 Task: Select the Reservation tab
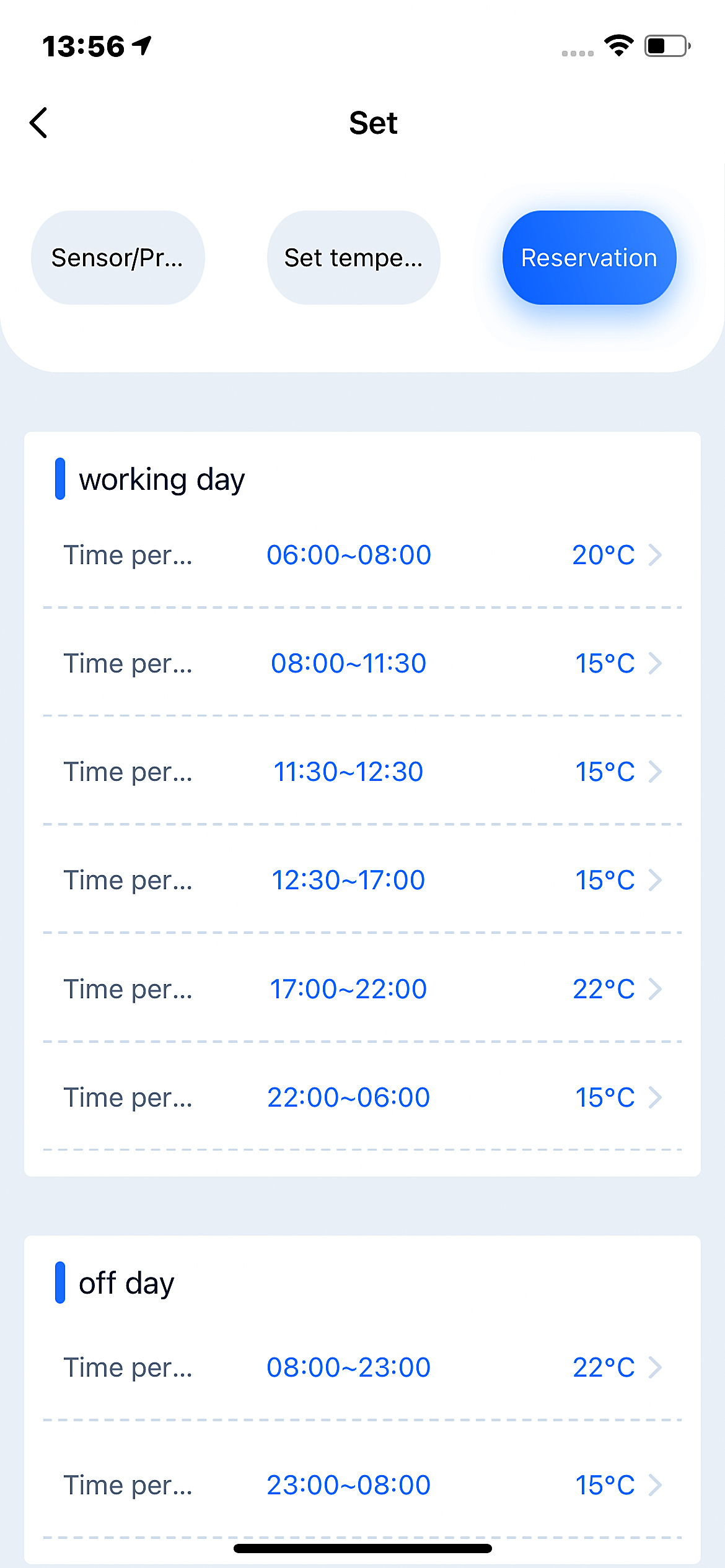tap(589, 258)
